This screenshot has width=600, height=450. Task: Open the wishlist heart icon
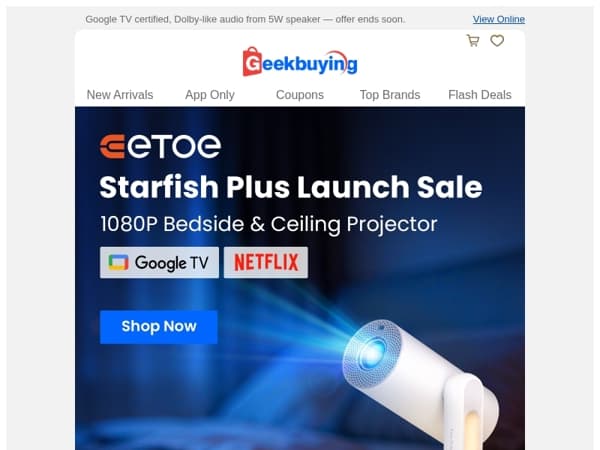click(497, 41)
